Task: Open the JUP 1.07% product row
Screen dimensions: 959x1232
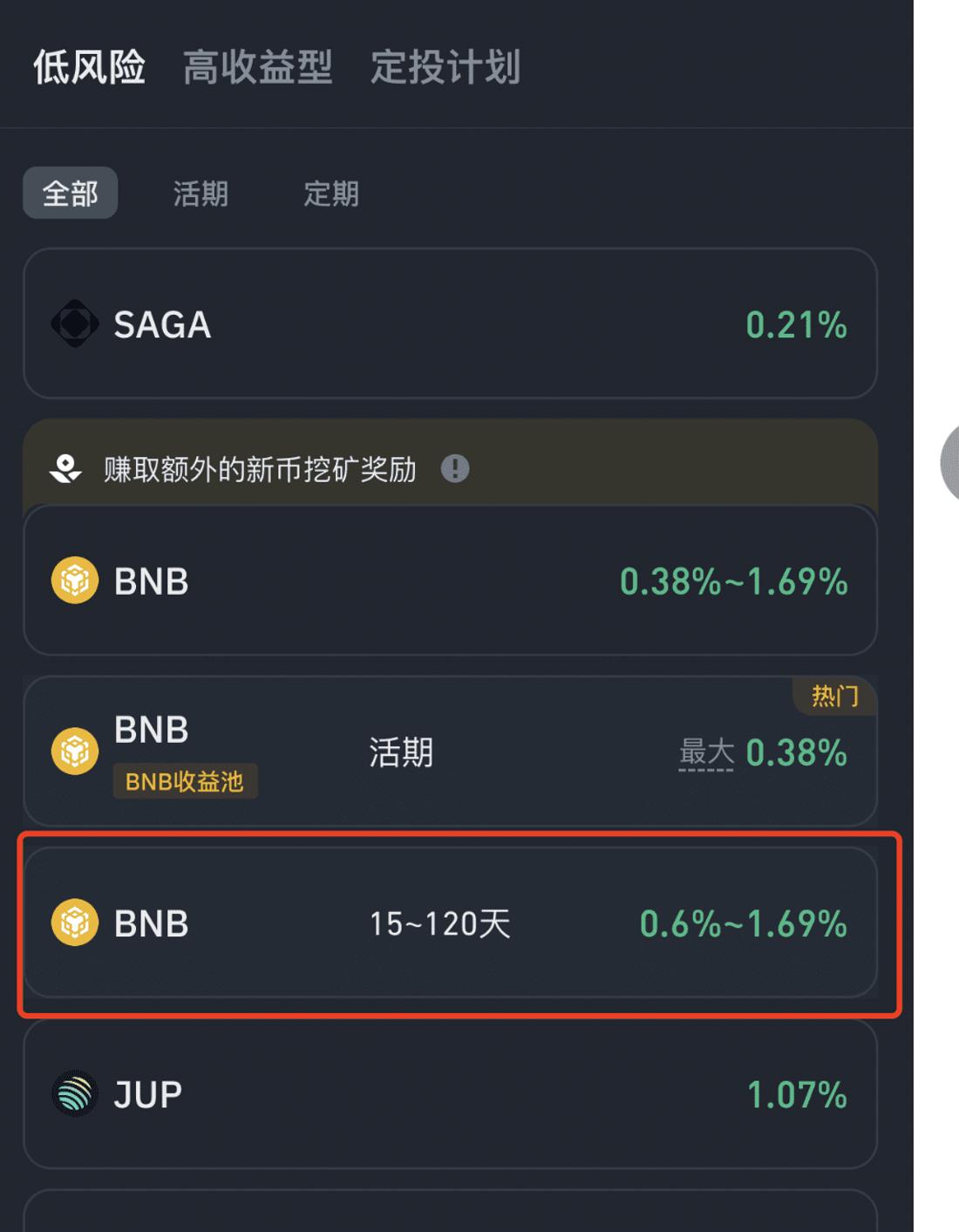Action: [x=450, y=1094]
